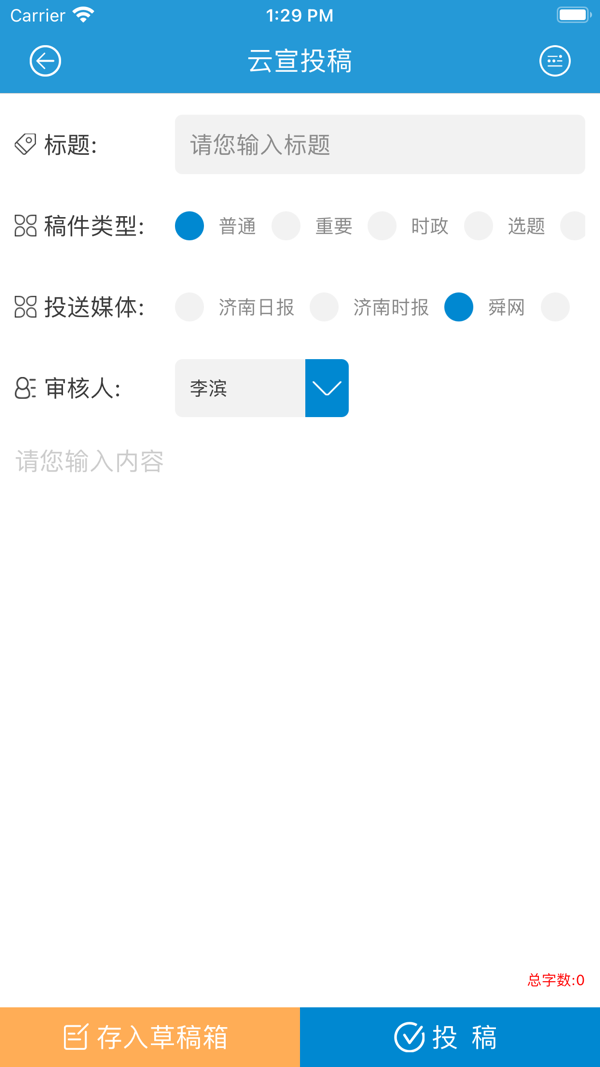This screenshot has width=600, height=1067.
Task: Open the menu icon in the header
Action: [554, 61]
